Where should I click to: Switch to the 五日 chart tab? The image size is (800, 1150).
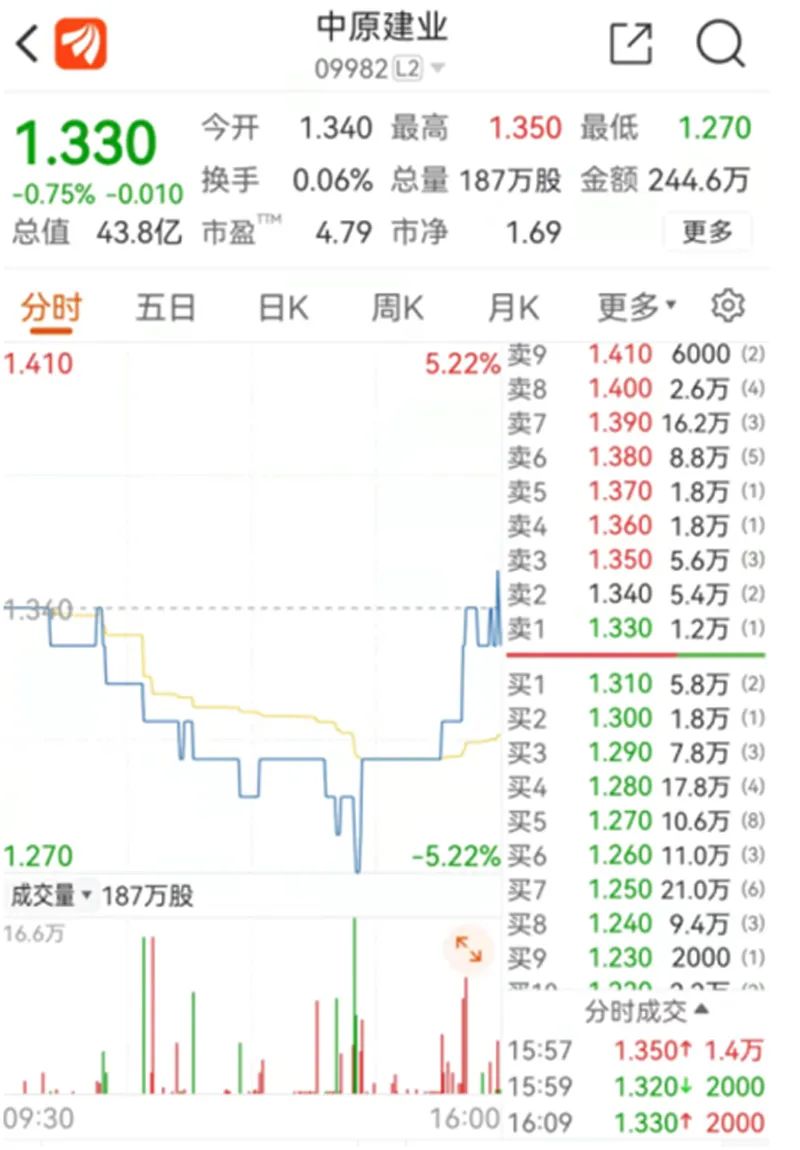click(x=165, y=308)
